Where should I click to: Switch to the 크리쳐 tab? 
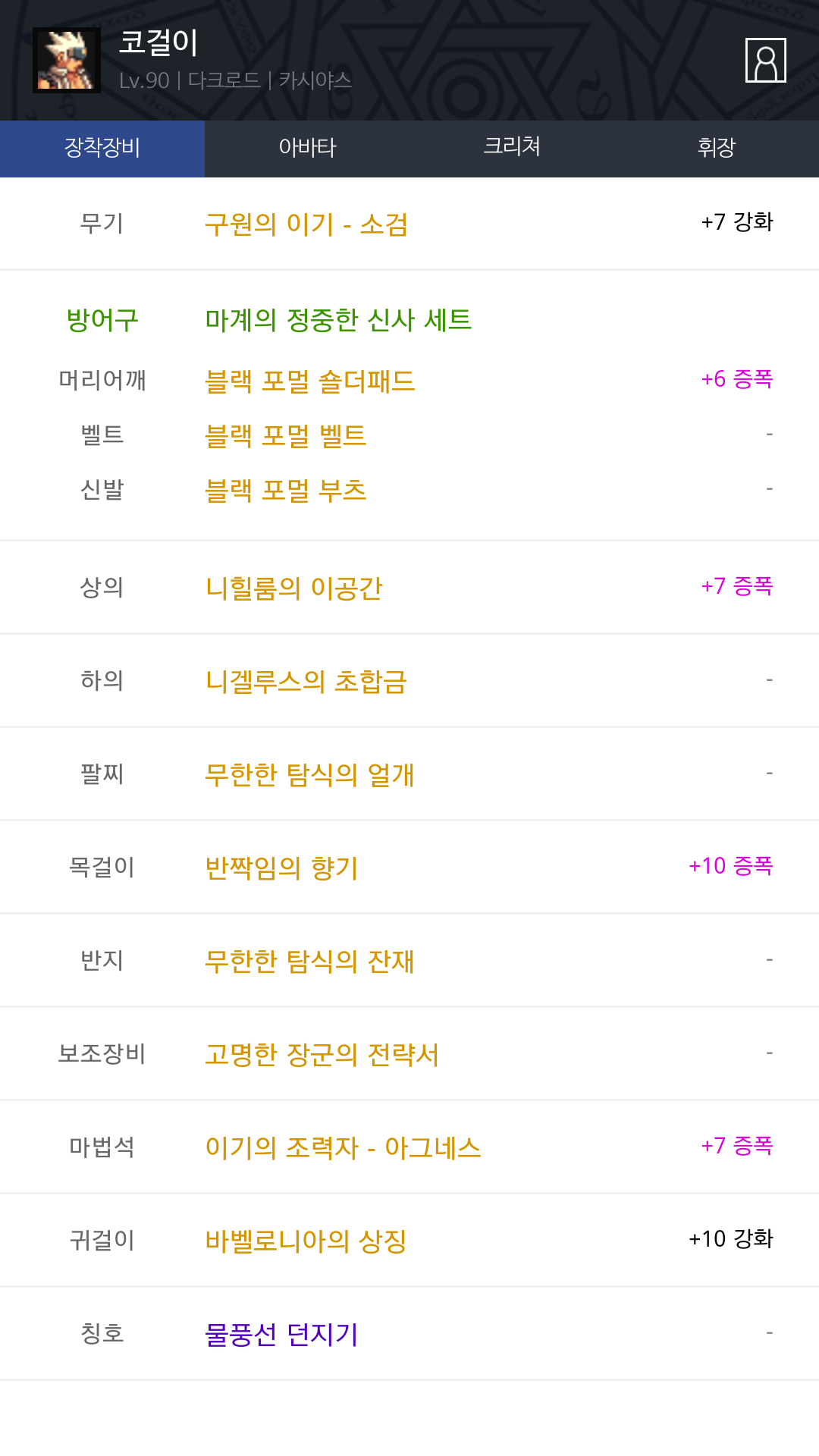(512, 146)
